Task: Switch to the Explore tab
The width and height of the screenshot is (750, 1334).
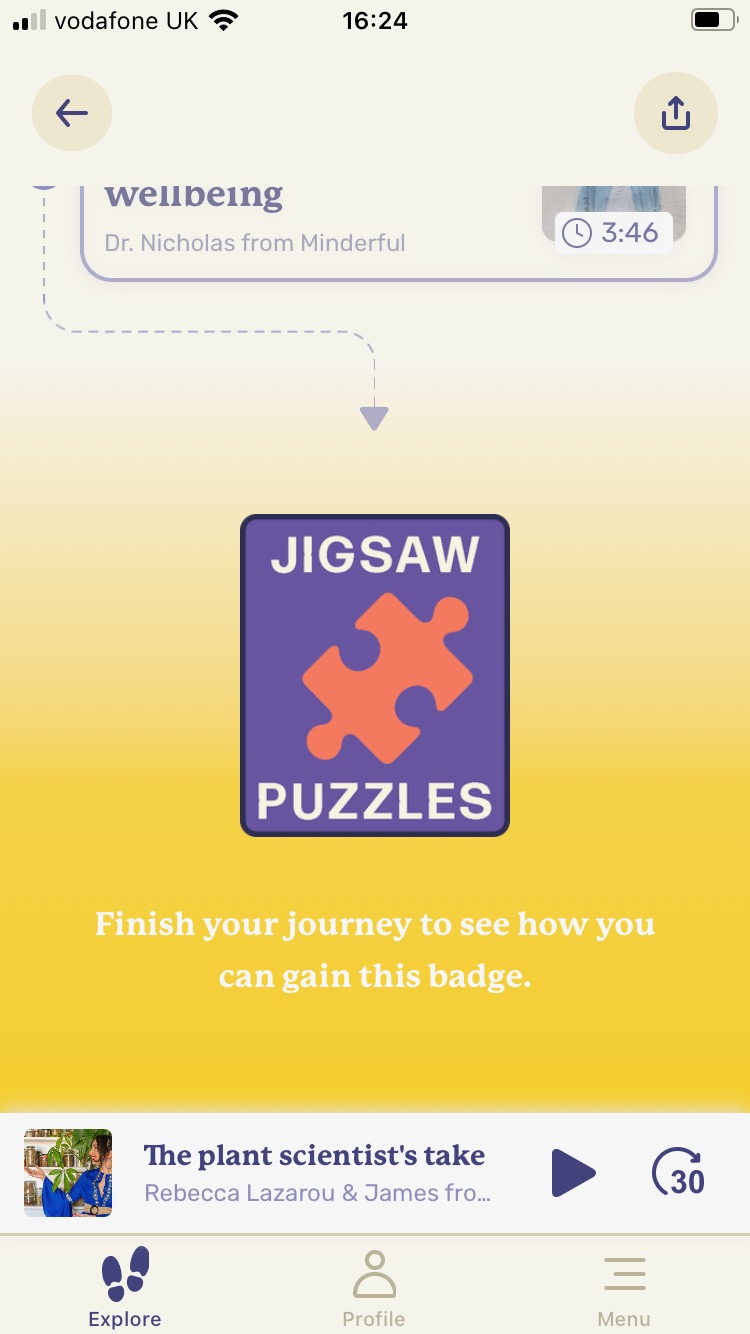Action: pos(125,1287)
